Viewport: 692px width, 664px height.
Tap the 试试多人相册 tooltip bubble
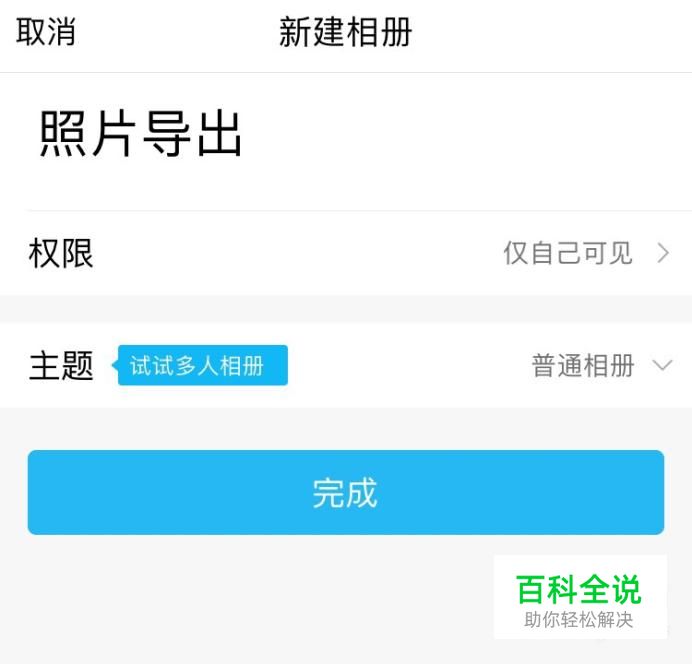point(201,365)
